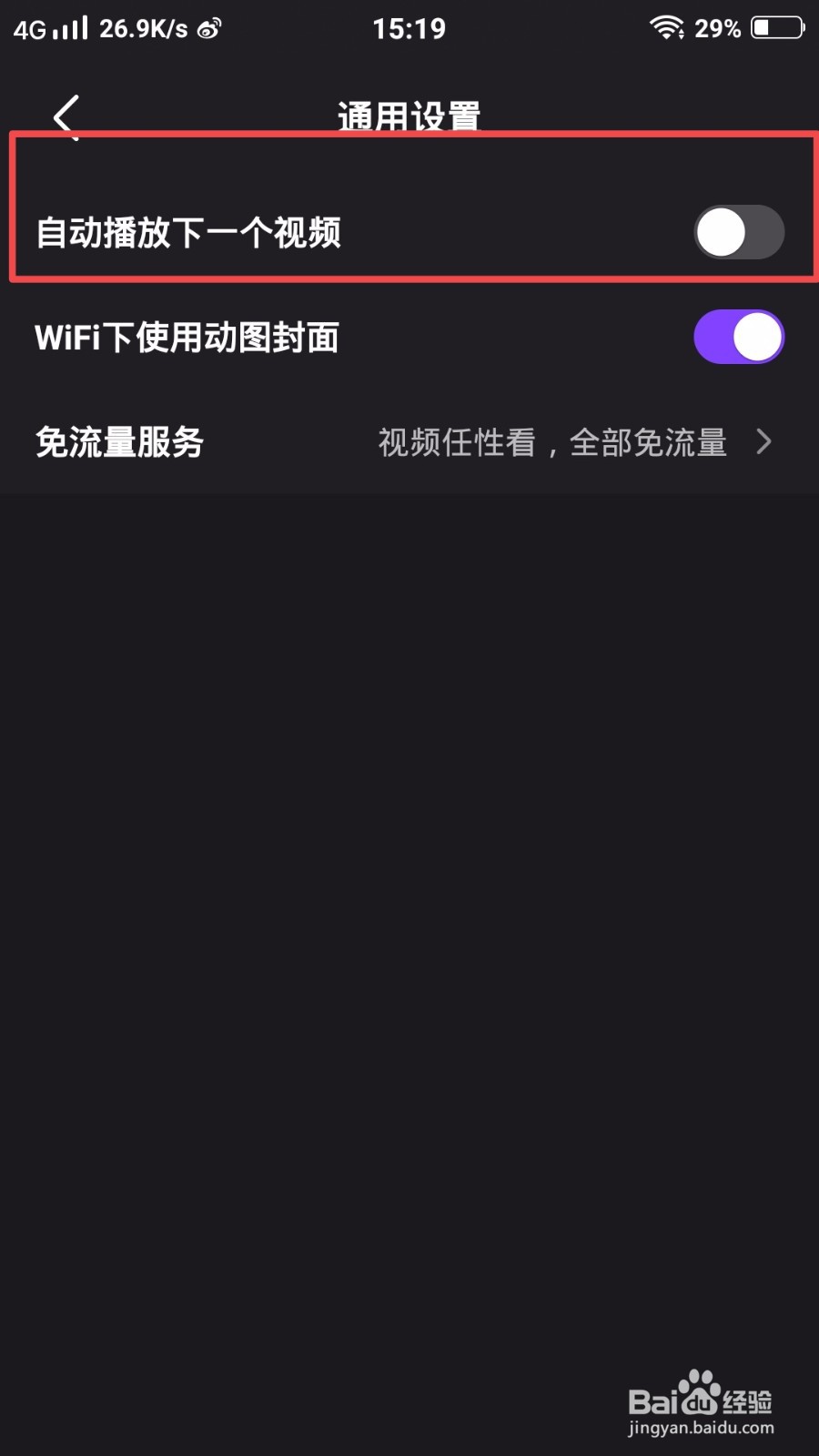Click the 经验 logo text
819x1456 pixels.
[x=746, y=1402]
